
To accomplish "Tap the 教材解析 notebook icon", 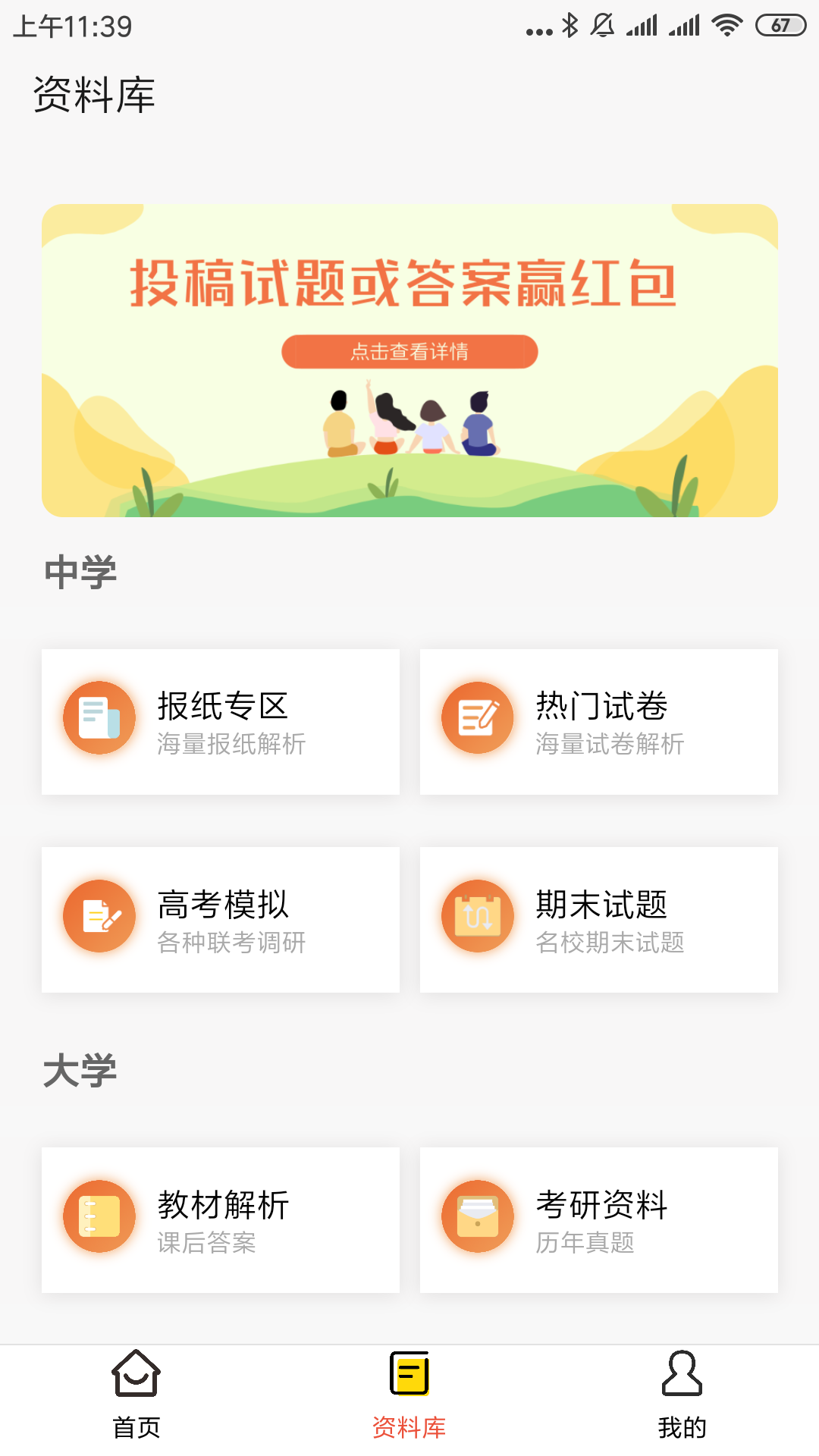I will click(x=99, y=1216).
